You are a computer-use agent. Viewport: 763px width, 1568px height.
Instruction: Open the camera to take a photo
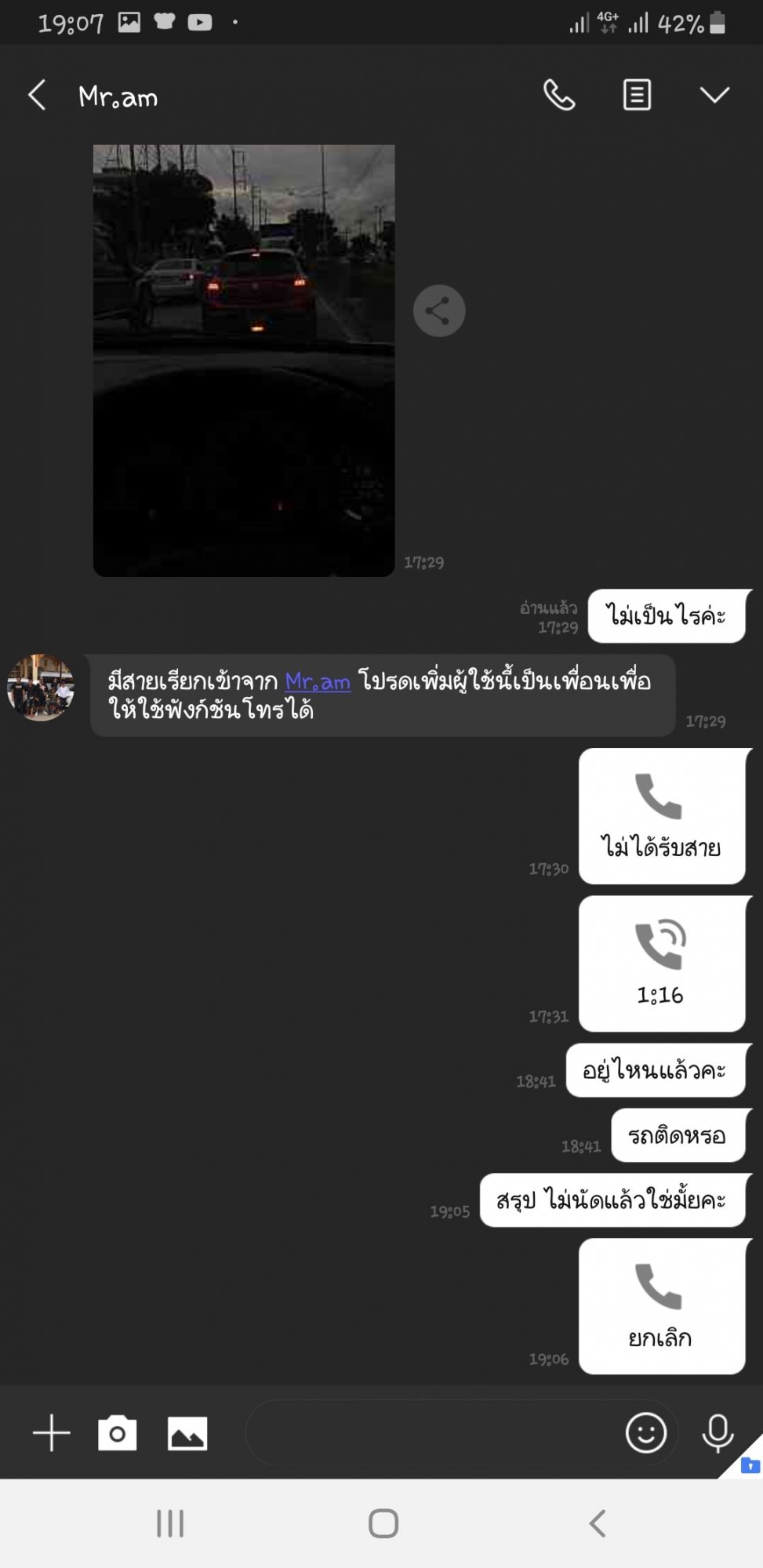tap(118, 1433)
